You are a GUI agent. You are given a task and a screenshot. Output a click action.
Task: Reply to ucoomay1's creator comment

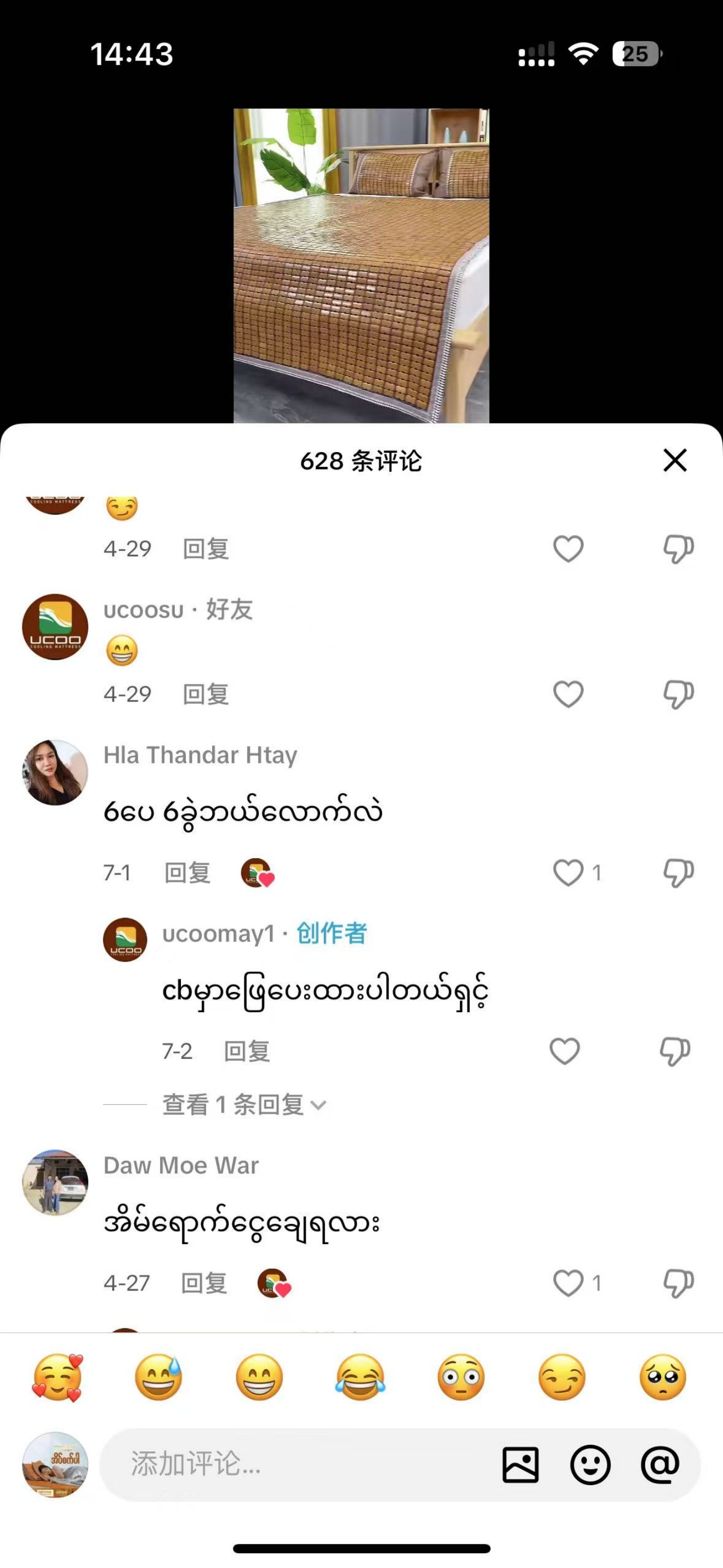point(247,1051)
